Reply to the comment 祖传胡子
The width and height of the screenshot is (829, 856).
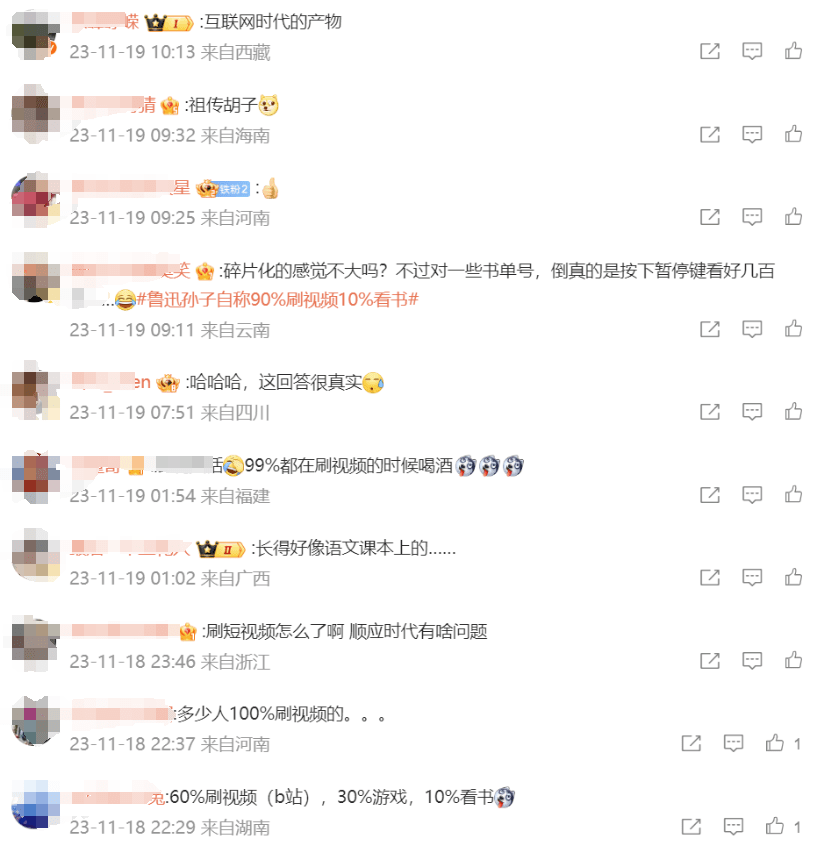tap(752, 134)
